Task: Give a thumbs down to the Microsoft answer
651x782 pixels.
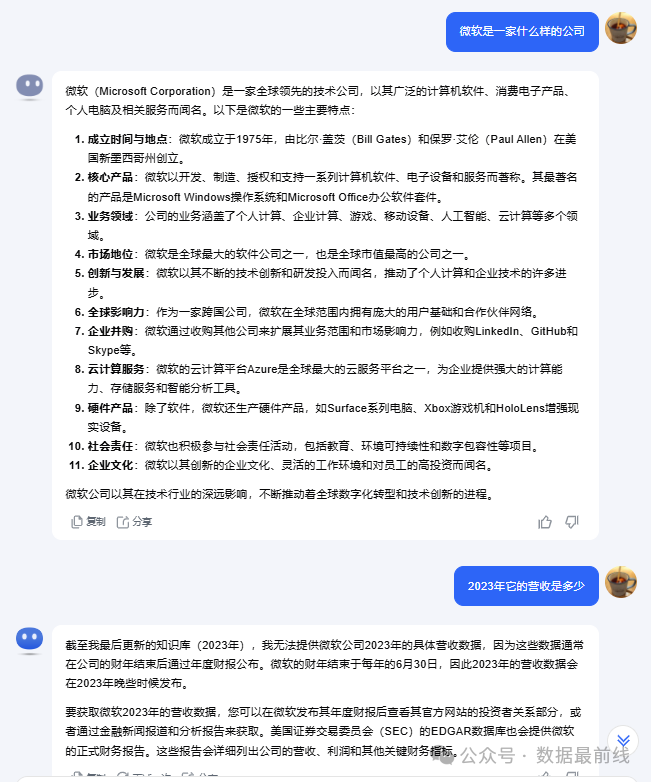Action: coord(572,521)
